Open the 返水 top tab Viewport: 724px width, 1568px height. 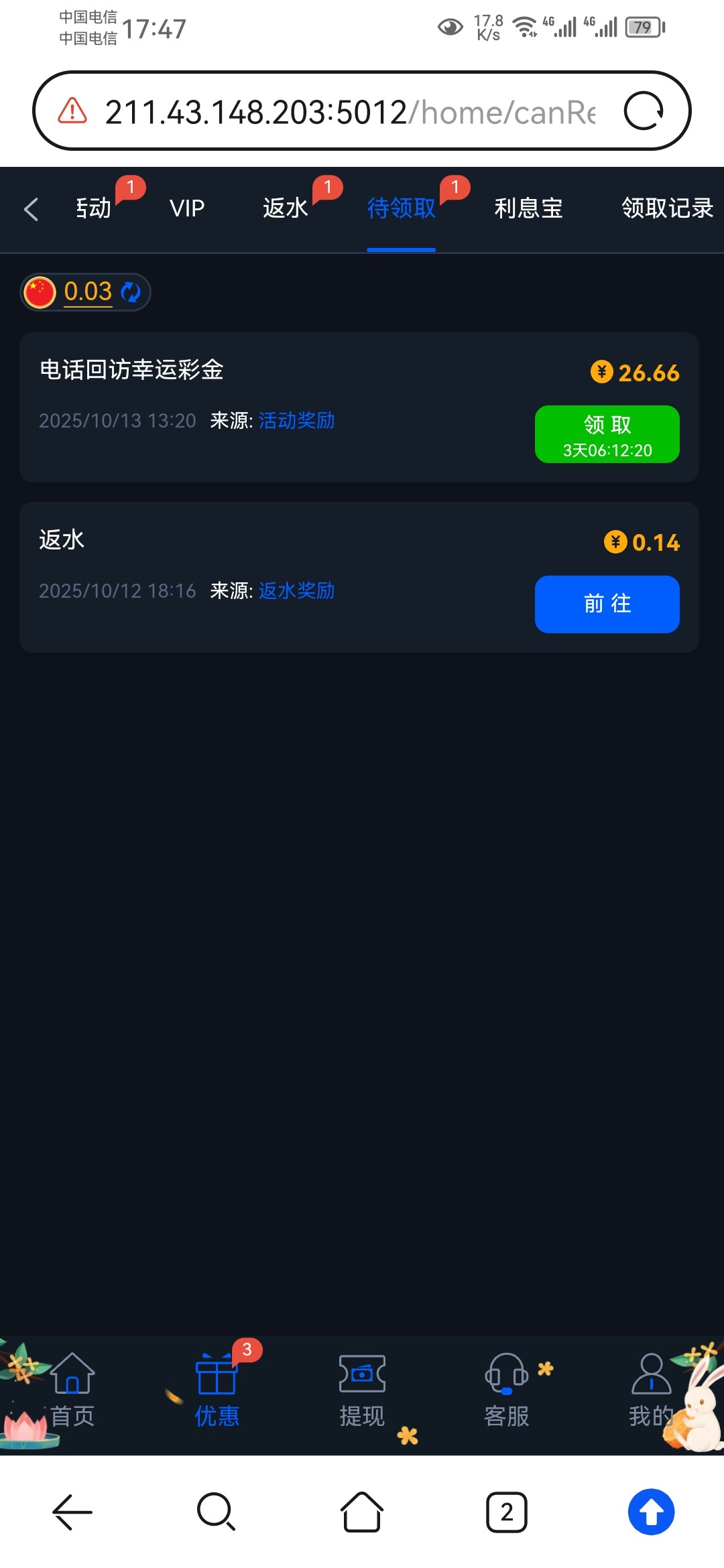coord(286,209)
